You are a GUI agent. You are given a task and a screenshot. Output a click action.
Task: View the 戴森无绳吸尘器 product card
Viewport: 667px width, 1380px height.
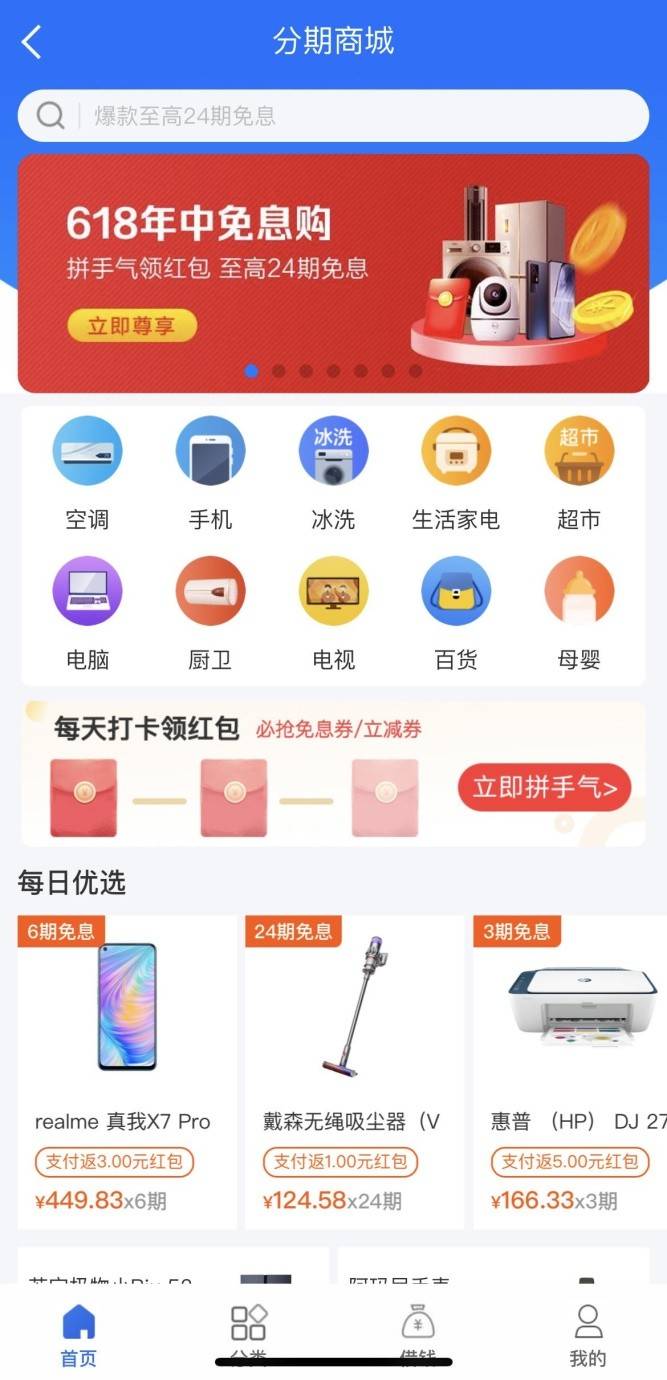354,1070
